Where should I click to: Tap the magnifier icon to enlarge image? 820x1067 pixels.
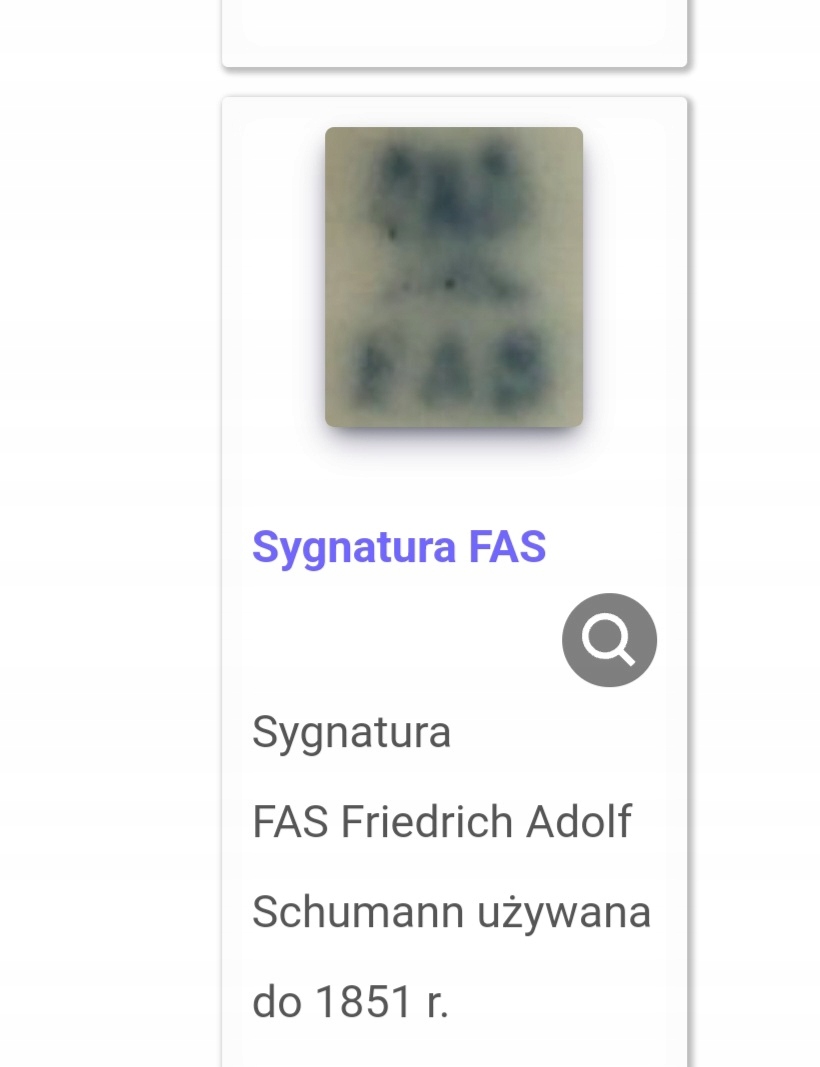coord(609,640)
